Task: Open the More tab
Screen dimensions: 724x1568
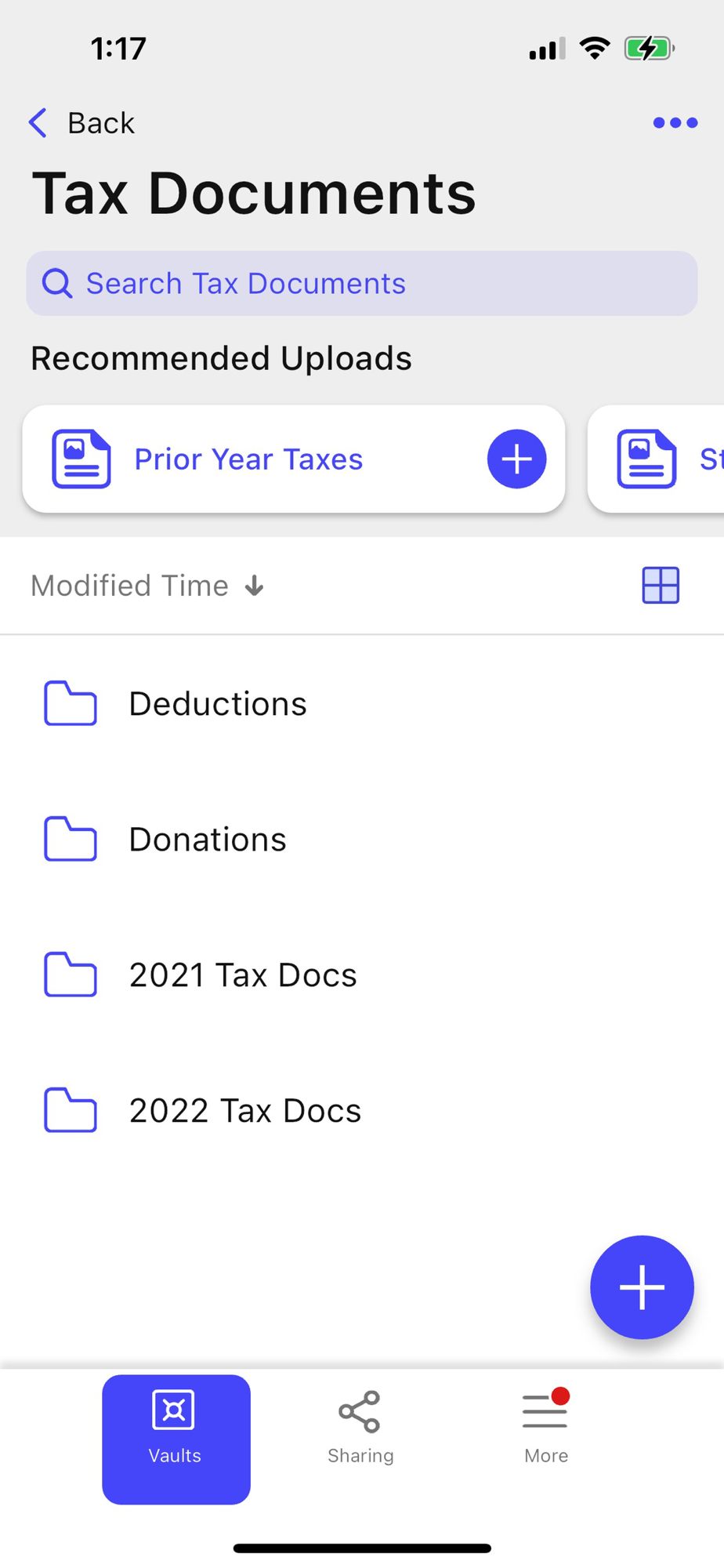Action: 545,1428
